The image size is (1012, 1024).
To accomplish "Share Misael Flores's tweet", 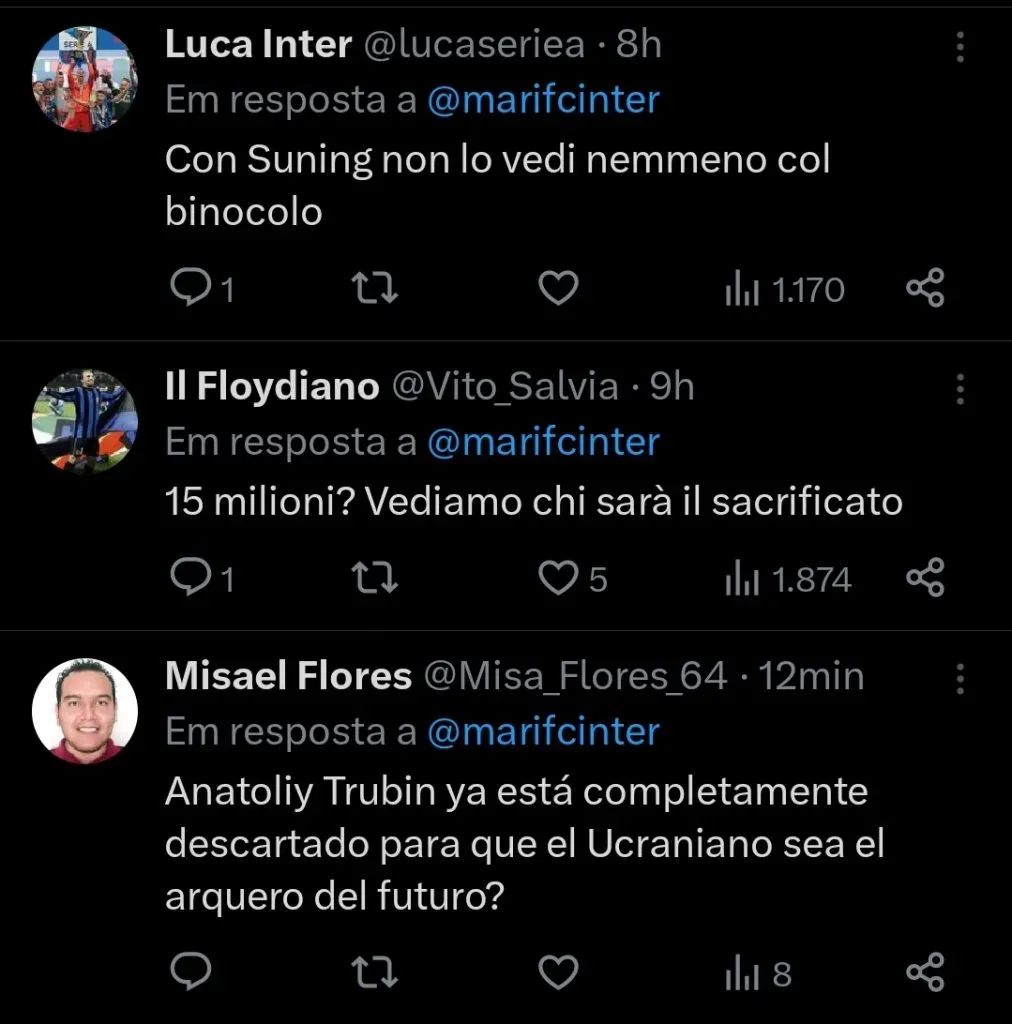I will coord(924,971).
